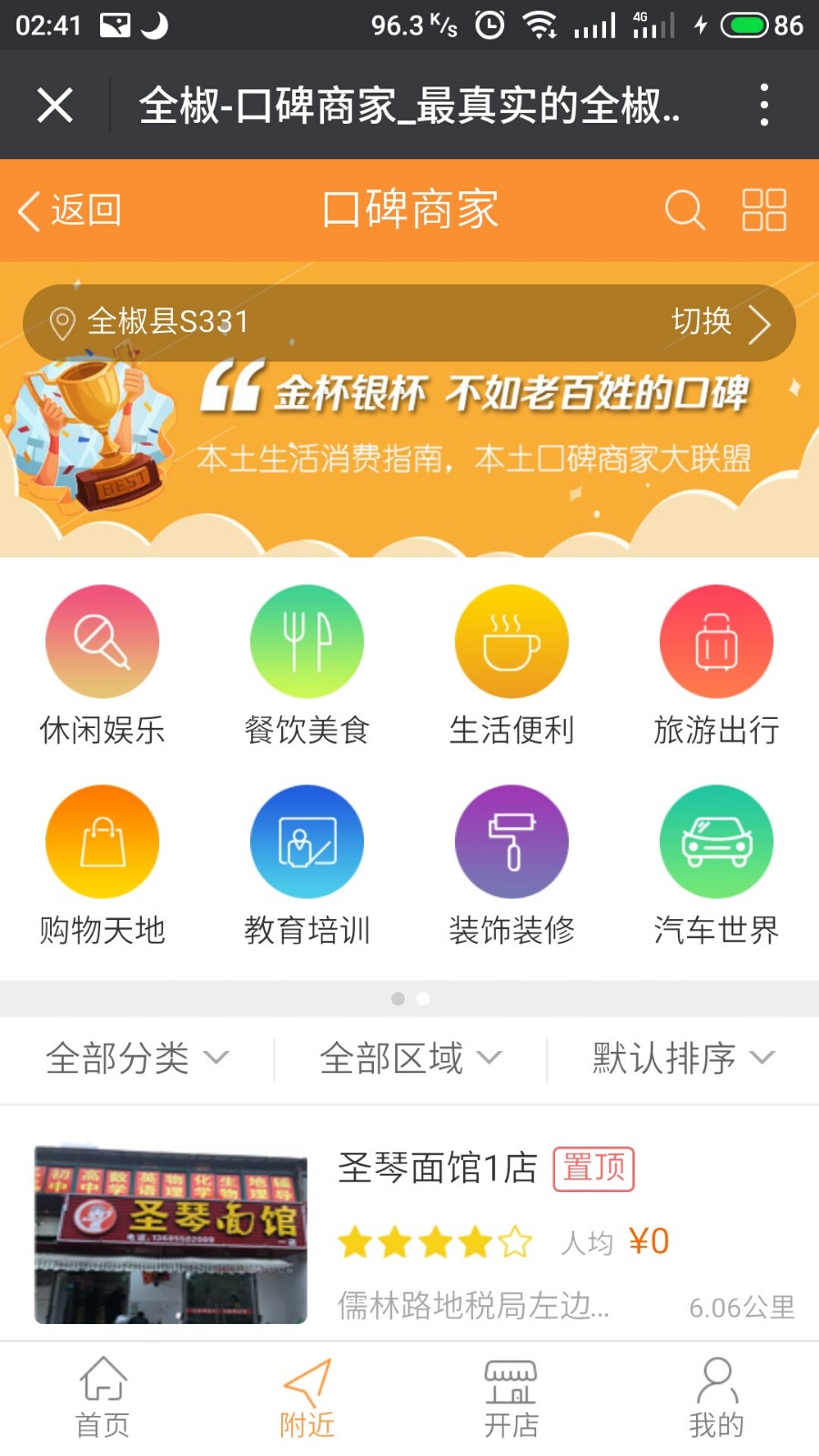Switch to the 我的 tab
This screenshot has height=1456, width=819.
coord(716,1399)
